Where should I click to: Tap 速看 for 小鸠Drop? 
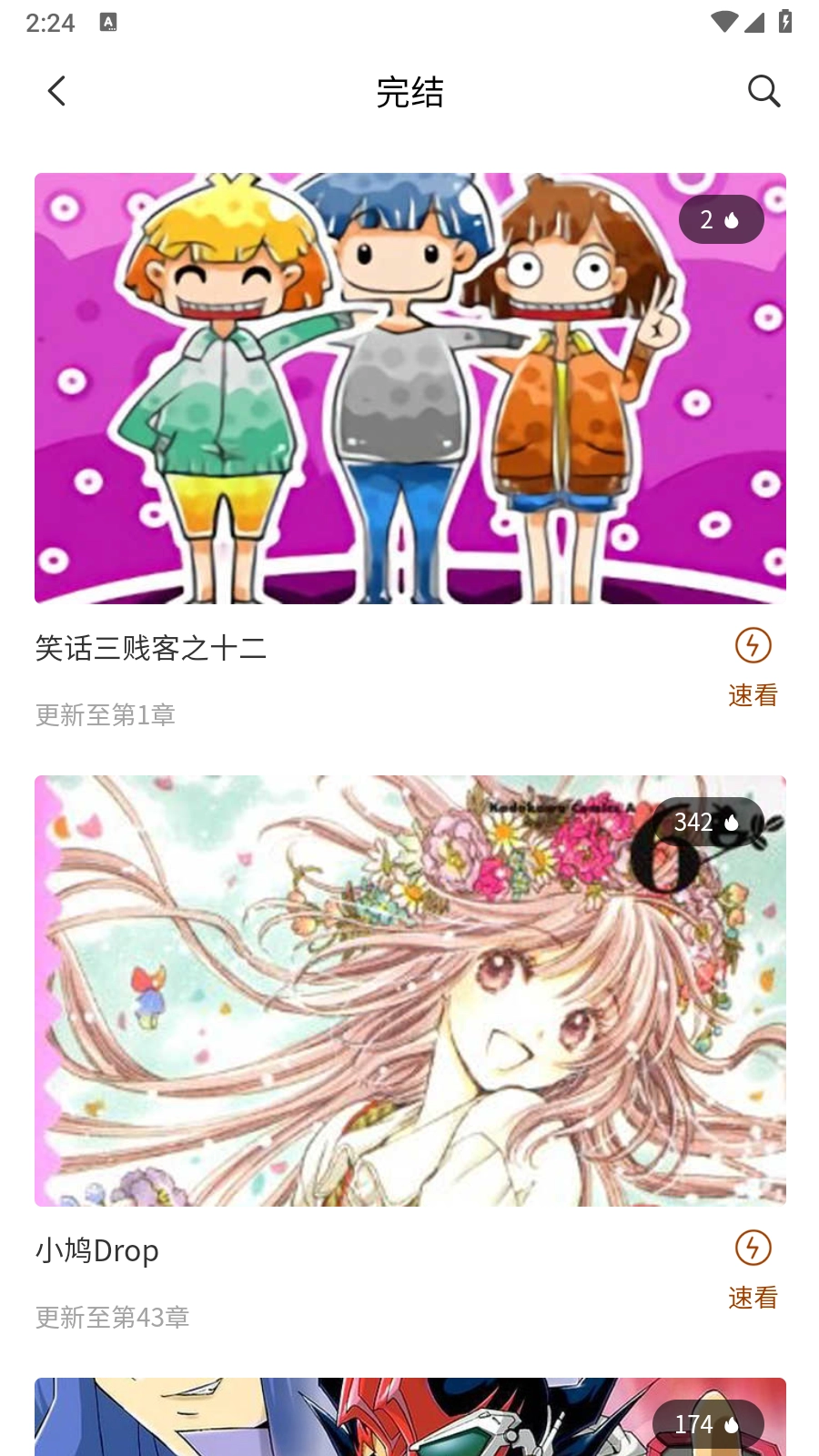coord(753,1270)
